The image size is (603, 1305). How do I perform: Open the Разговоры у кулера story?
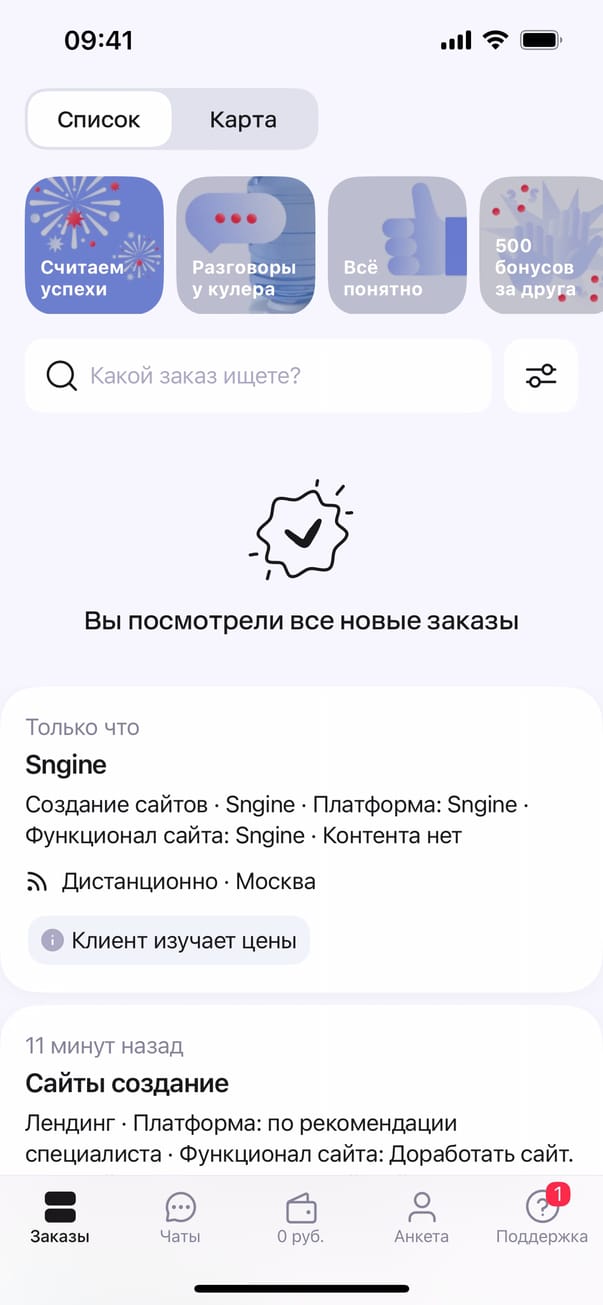(x=246, y=245)
